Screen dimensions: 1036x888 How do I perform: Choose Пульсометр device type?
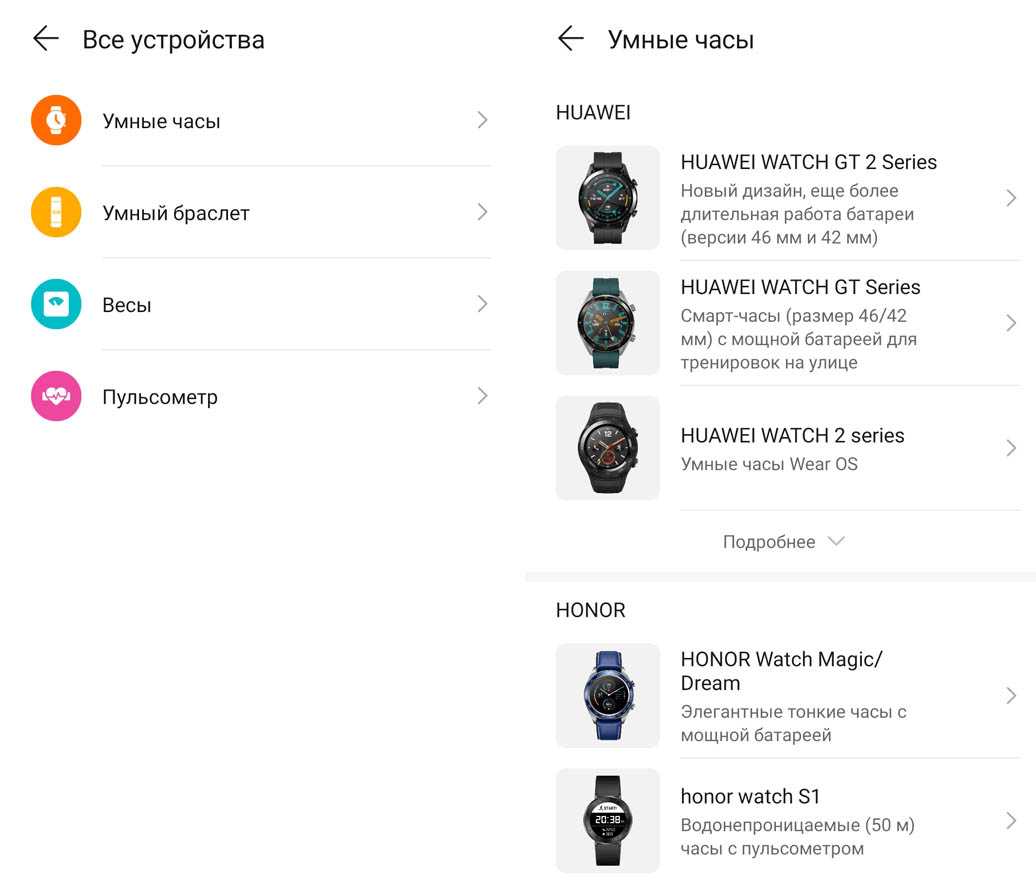260,397
